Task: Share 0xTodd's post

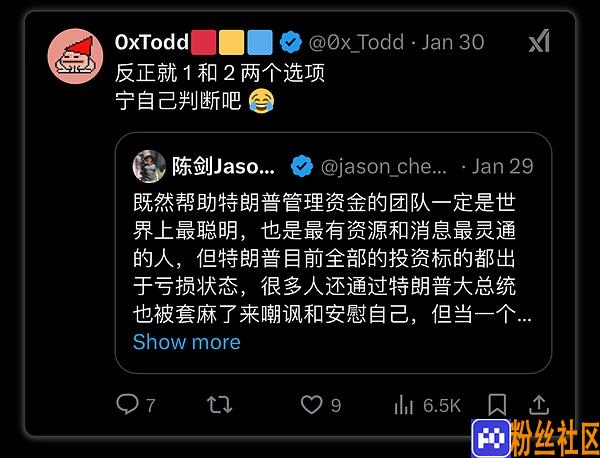Action: (538, 405)
